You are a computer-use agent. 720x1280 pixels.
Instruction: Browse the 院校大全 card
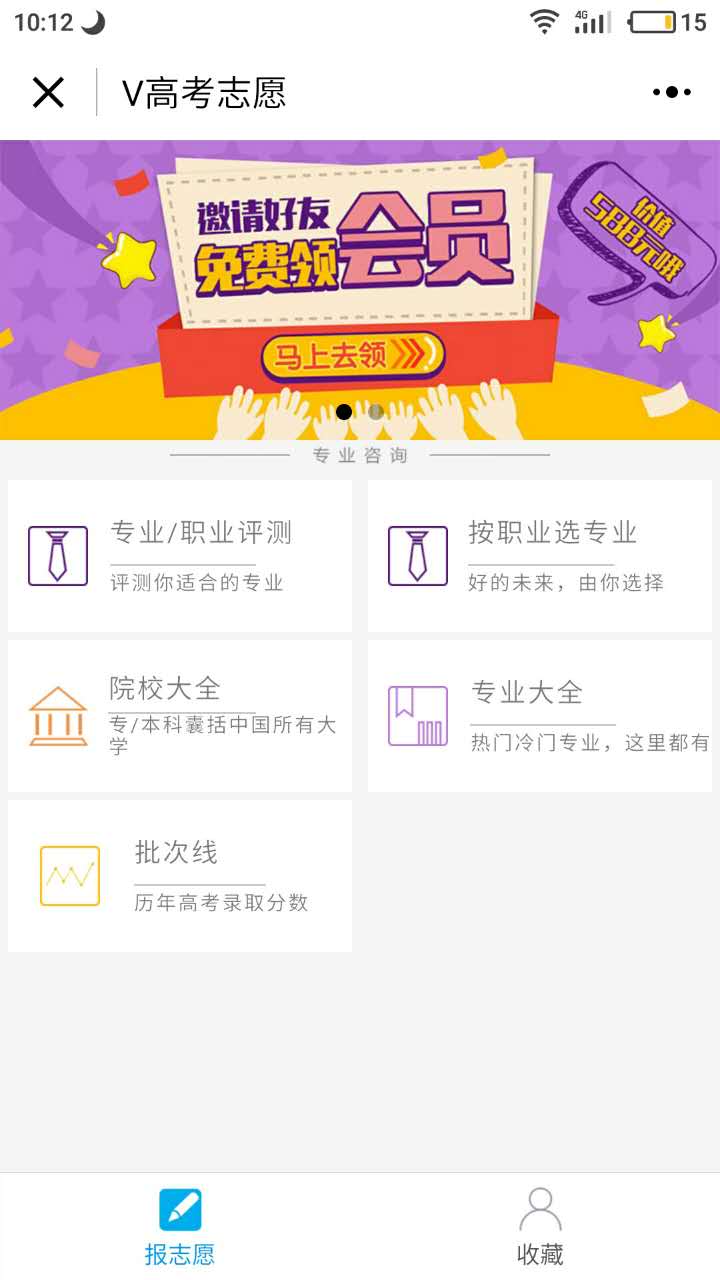coord(180,716)
